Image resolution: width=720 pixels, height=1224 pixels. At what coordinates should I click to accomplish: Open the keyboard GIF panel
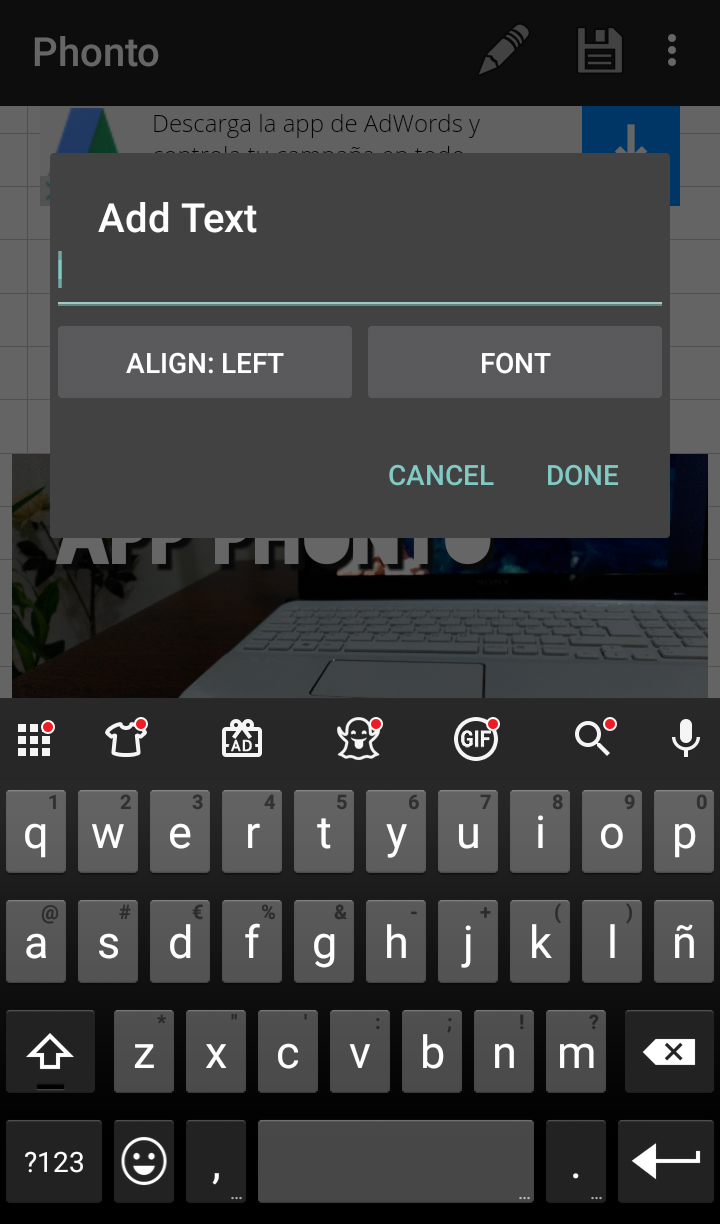click(475, 740)
